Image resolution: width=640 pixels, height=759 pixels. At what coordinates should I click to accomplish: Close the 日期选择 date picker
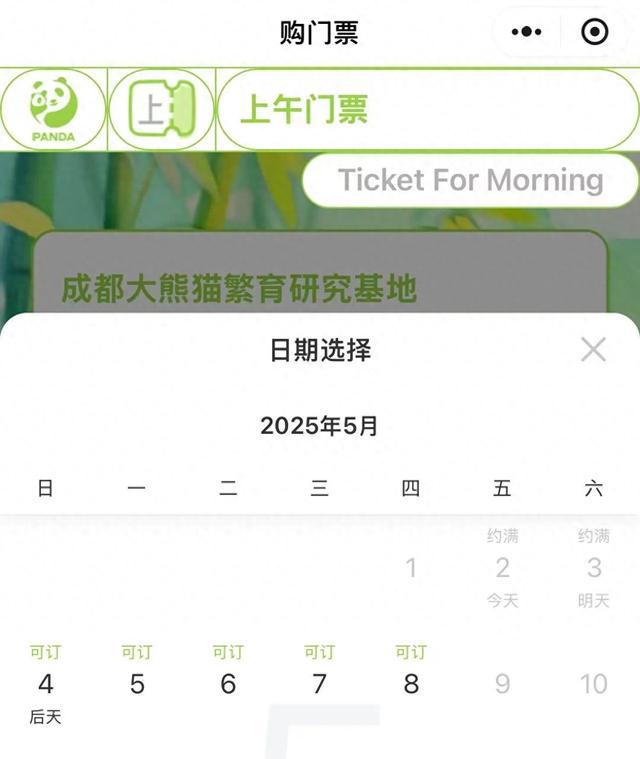point(593,349)
